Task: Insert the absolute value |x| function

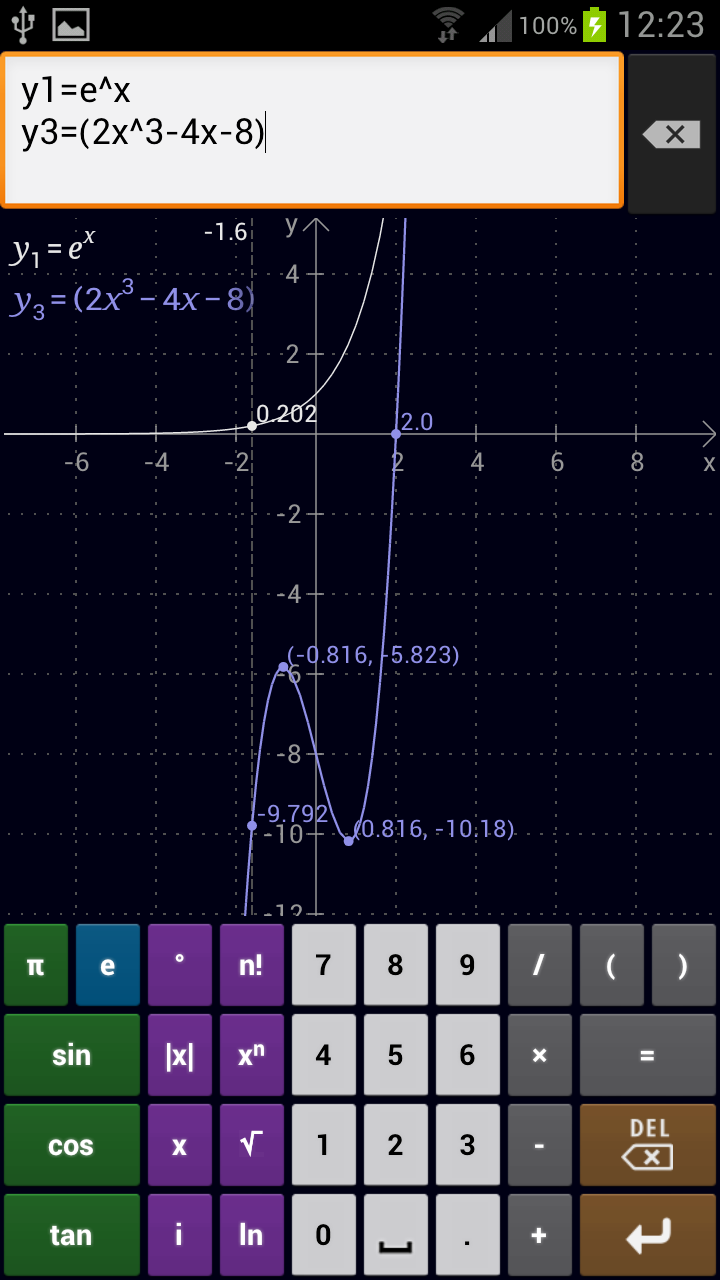Action: [180, 1055]
